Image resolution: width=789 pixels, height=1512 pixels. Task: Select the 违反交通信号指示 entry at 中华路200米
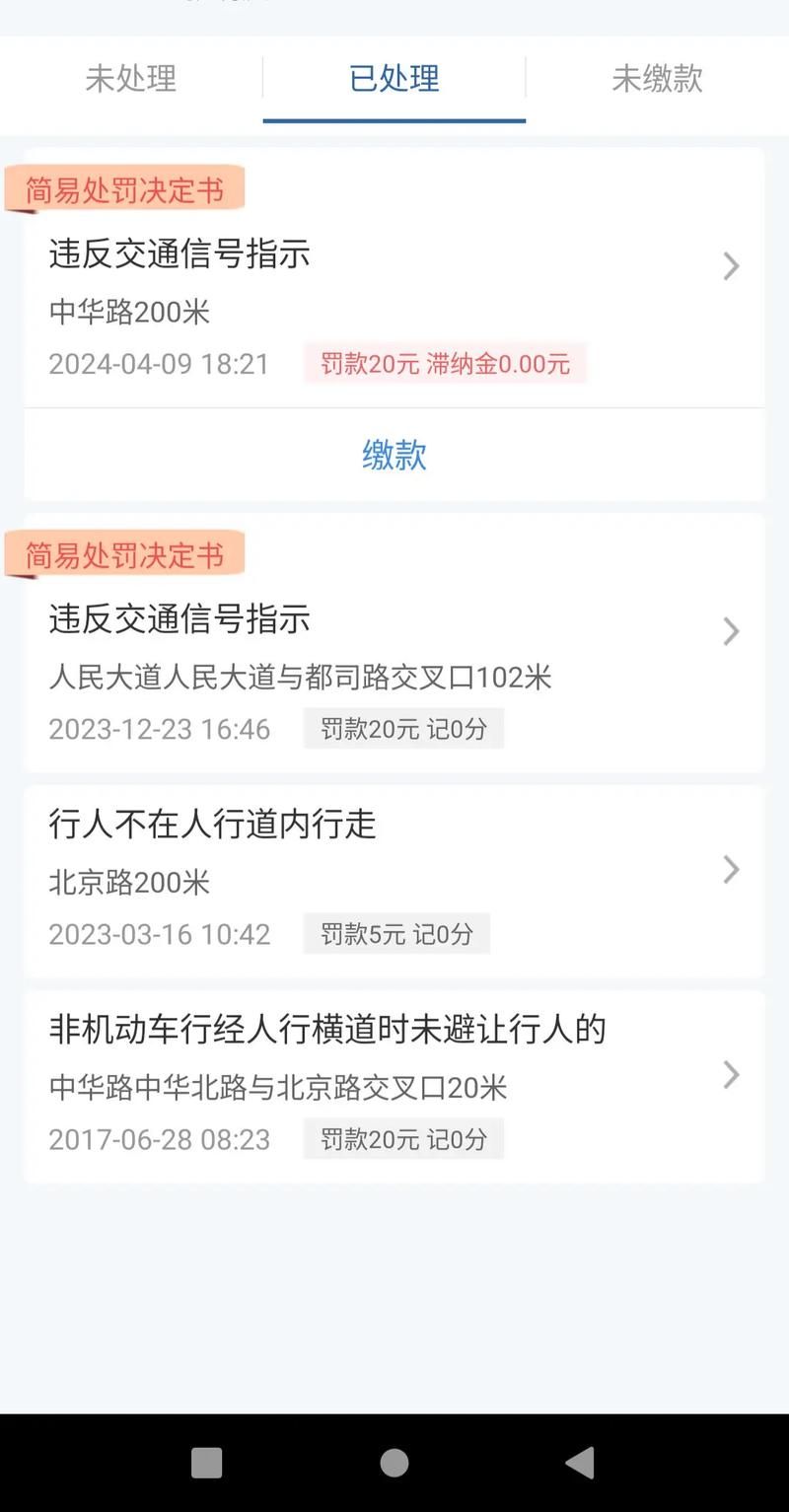pos(179,254)
